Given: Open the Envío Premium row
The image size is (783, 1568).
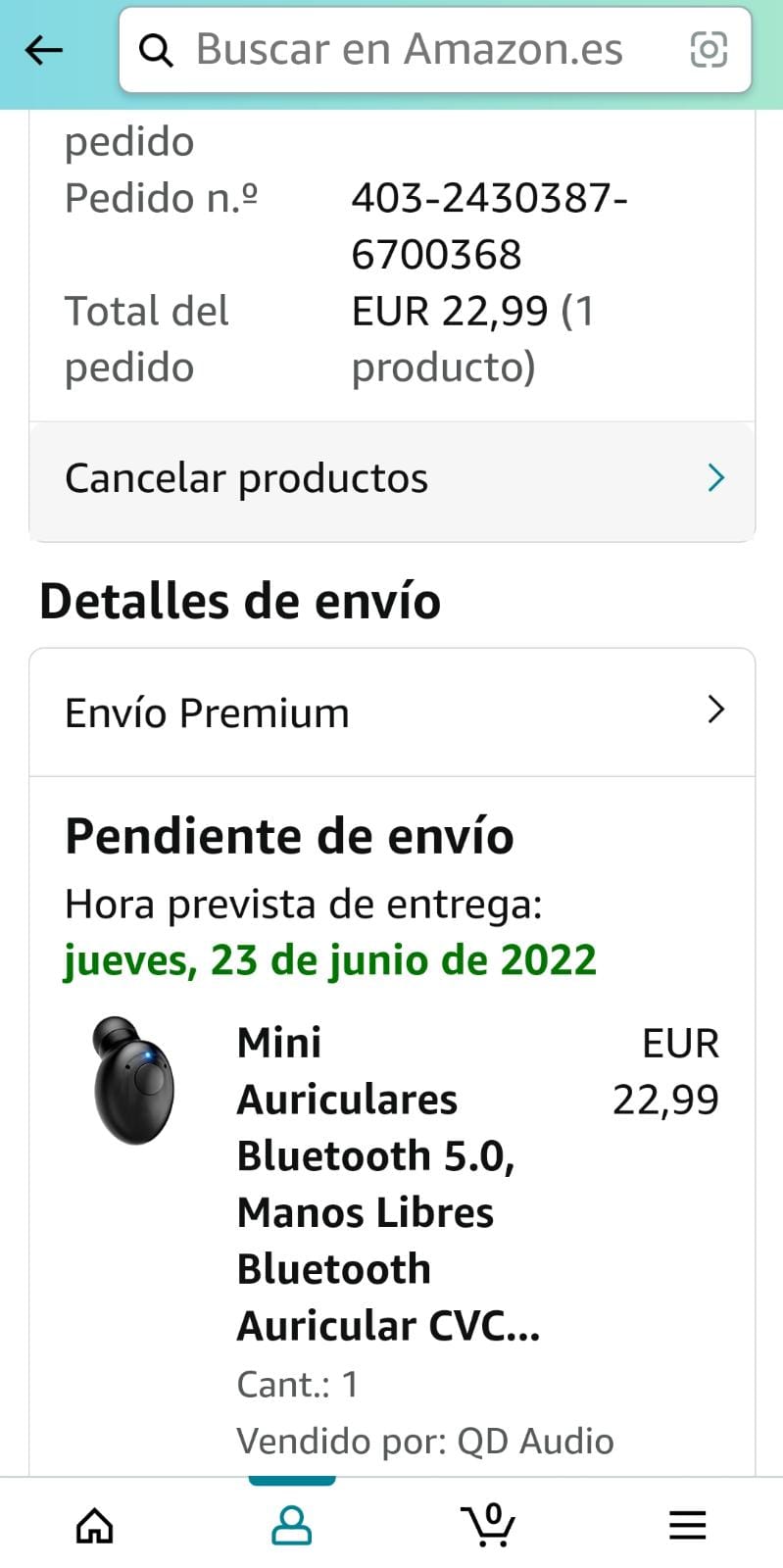Looking at the screenshot, I should point(392,712).
